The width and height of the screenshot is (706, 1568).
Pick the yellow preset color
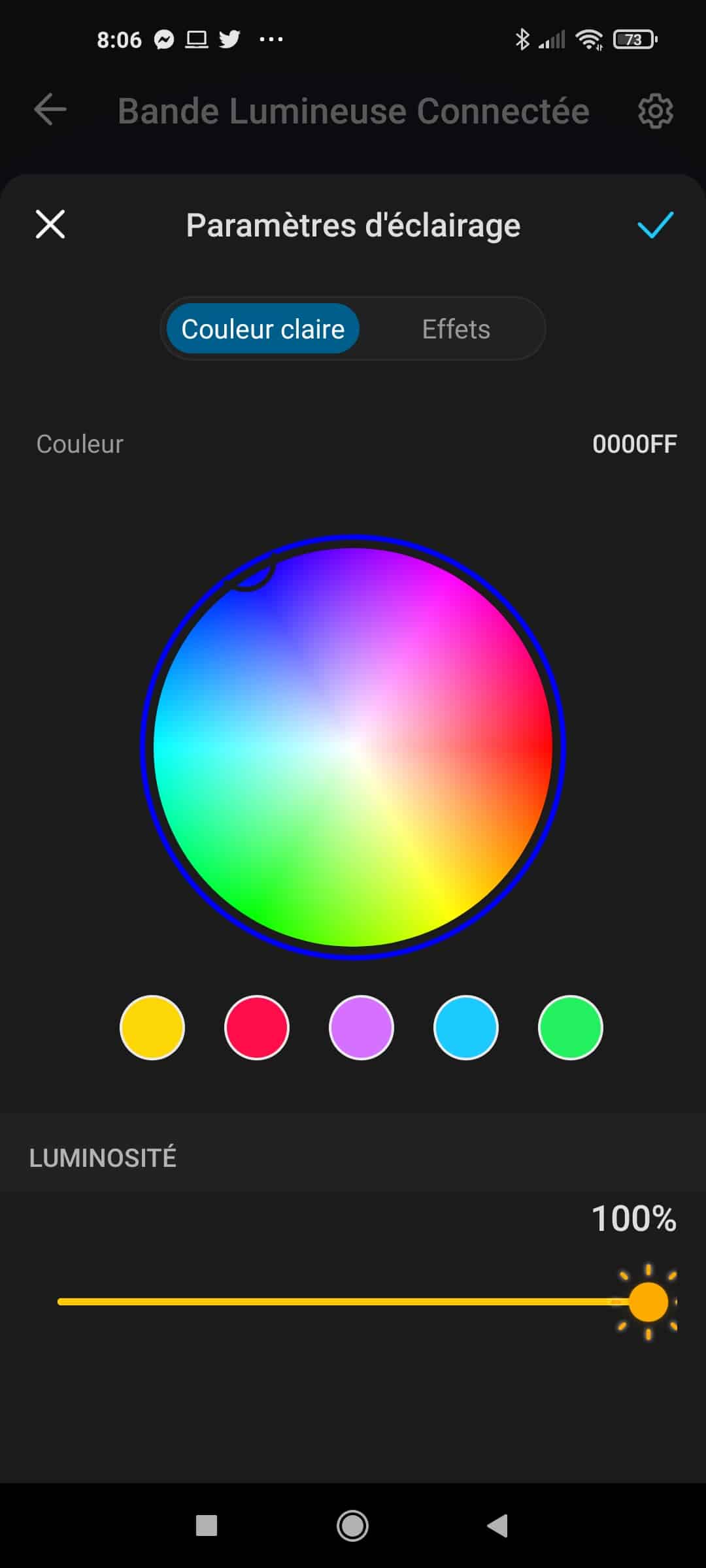(152, 1028)
